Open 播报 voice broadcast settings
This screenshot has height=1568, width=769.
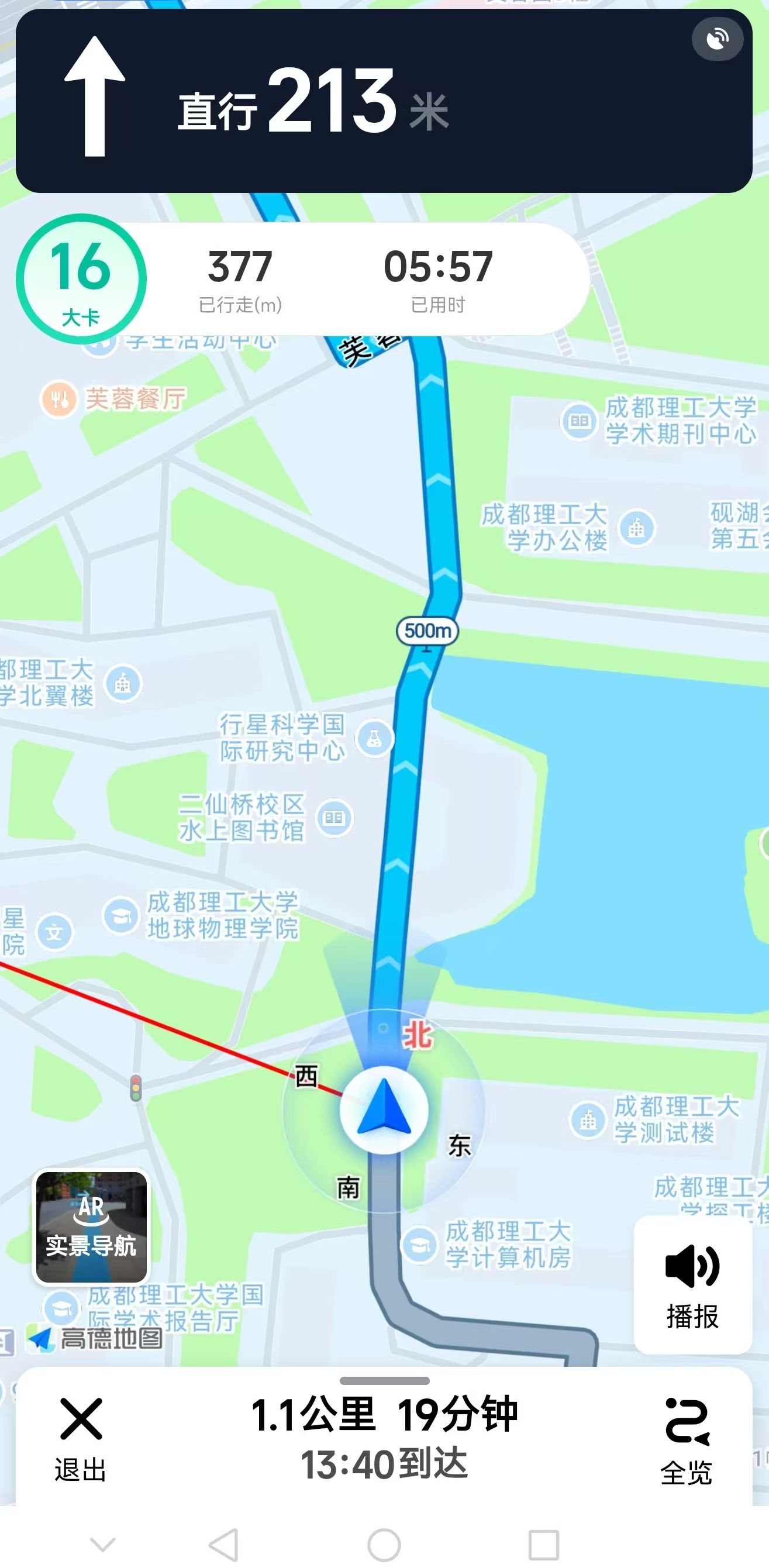[x=692, y=1286]
